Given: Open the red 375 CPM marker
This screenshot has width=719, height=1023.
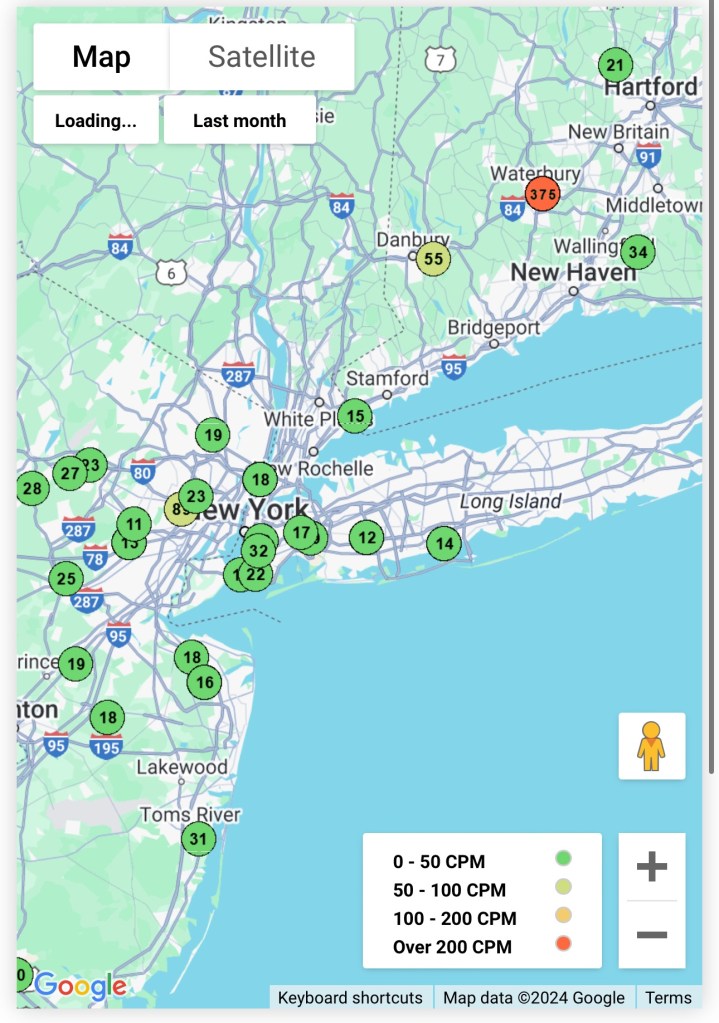Looking at the screenshot, I should tap(543, 194).
